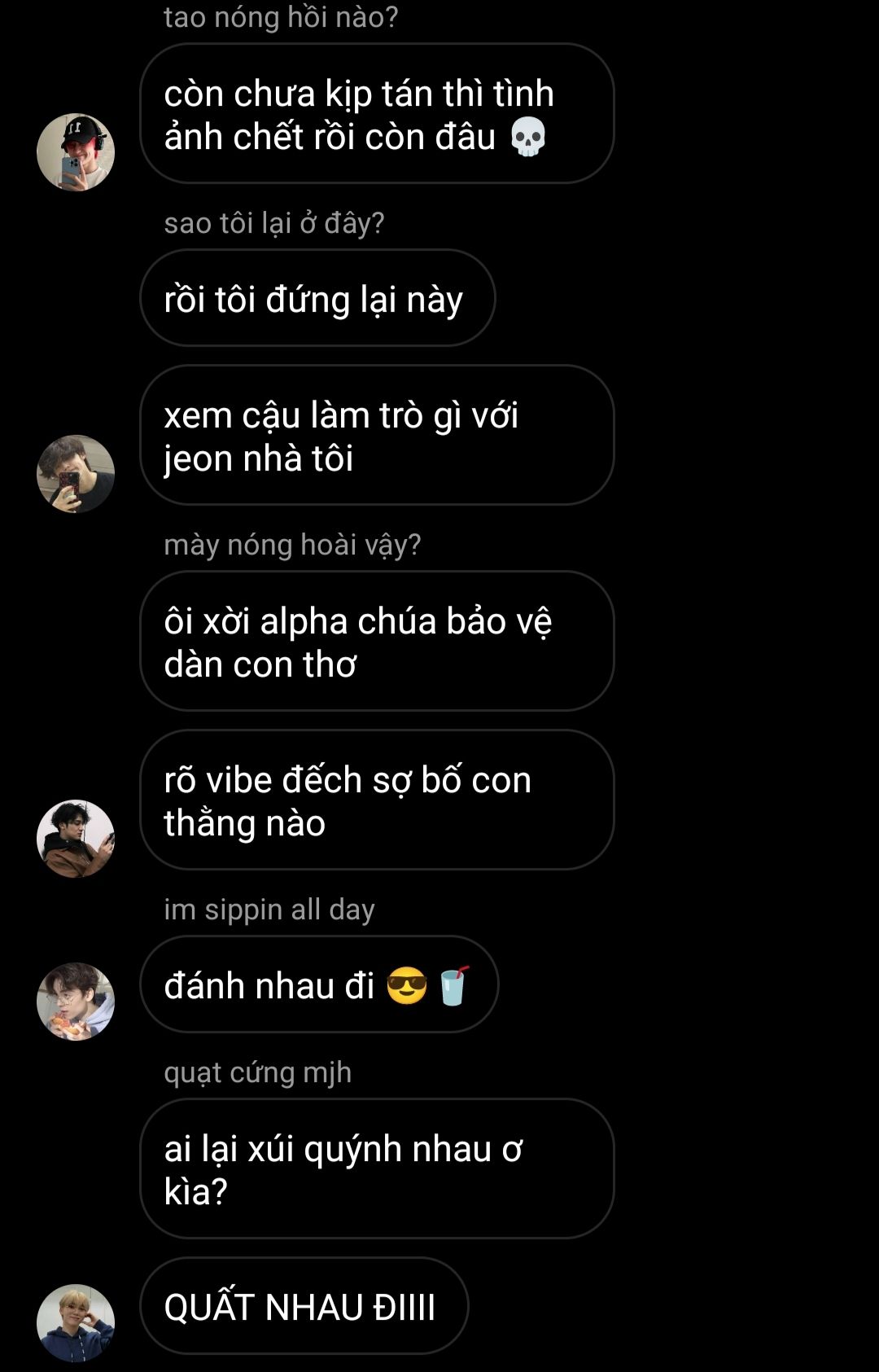Viewport: 879px width, 1372px height.
Task: Open avatar beside 'QUẤT NHAU ĐIIII' message
Action: tap(76, 1322)
